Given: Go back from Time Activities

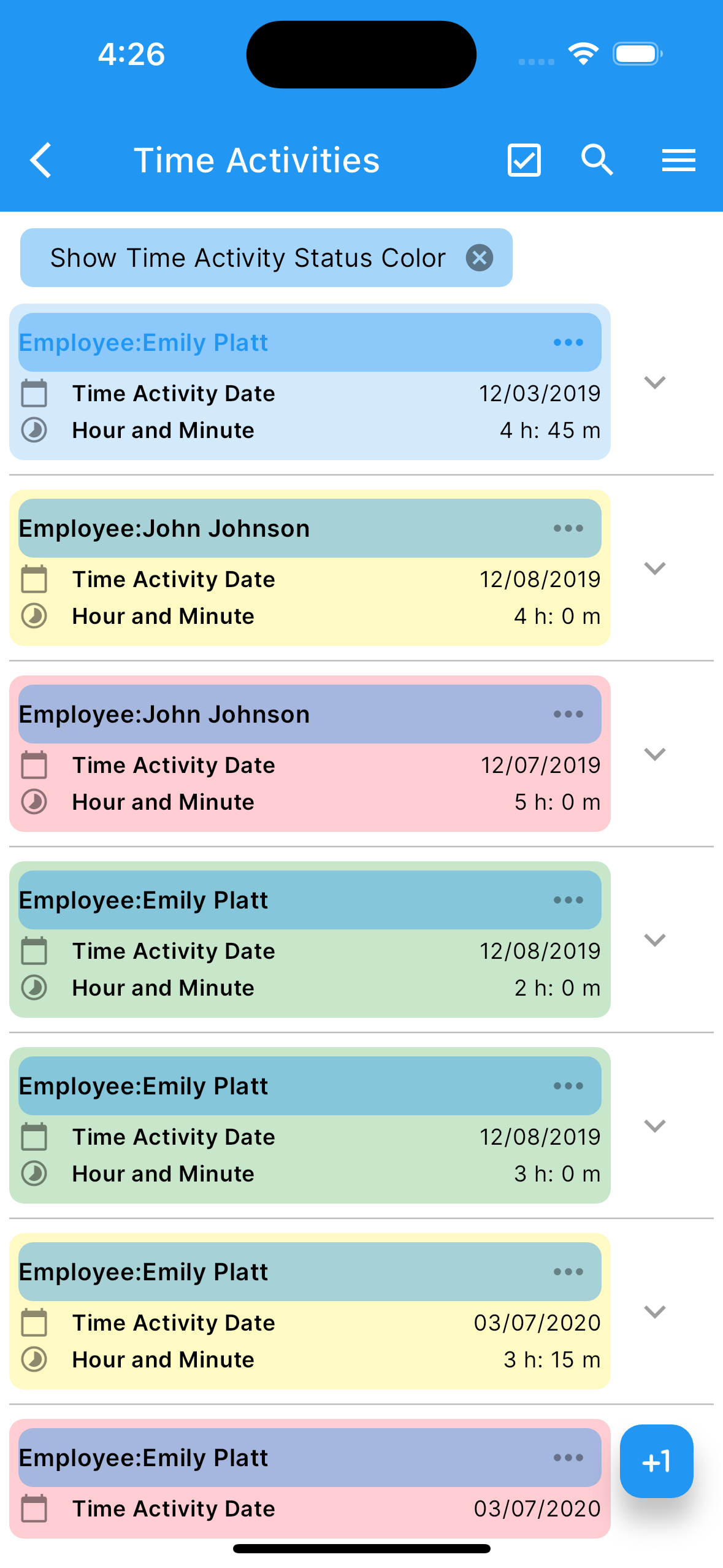Looking at the screenshot, I should point(40,161).
